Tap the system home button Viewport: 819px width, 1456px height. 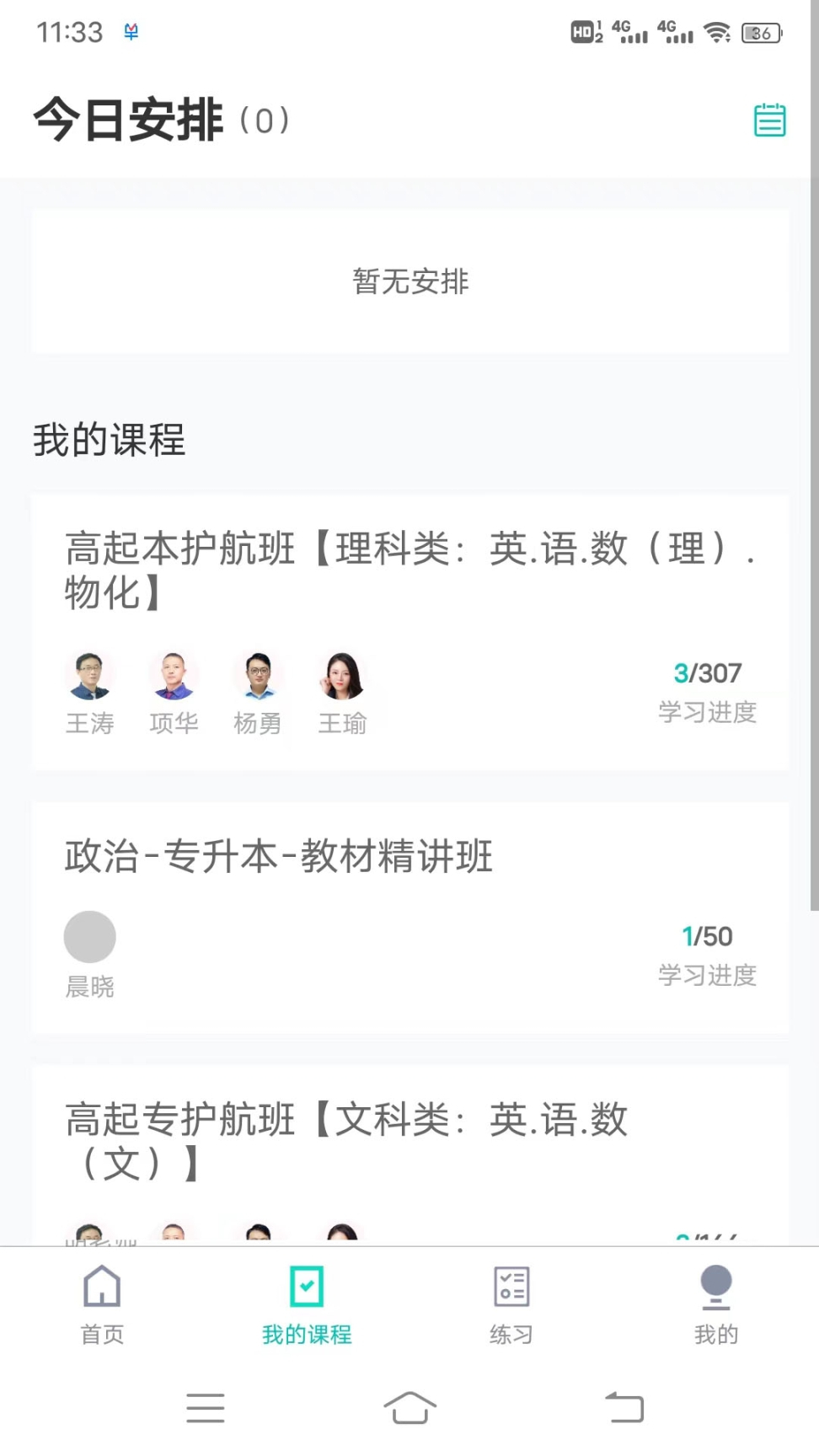point(409,1408)
